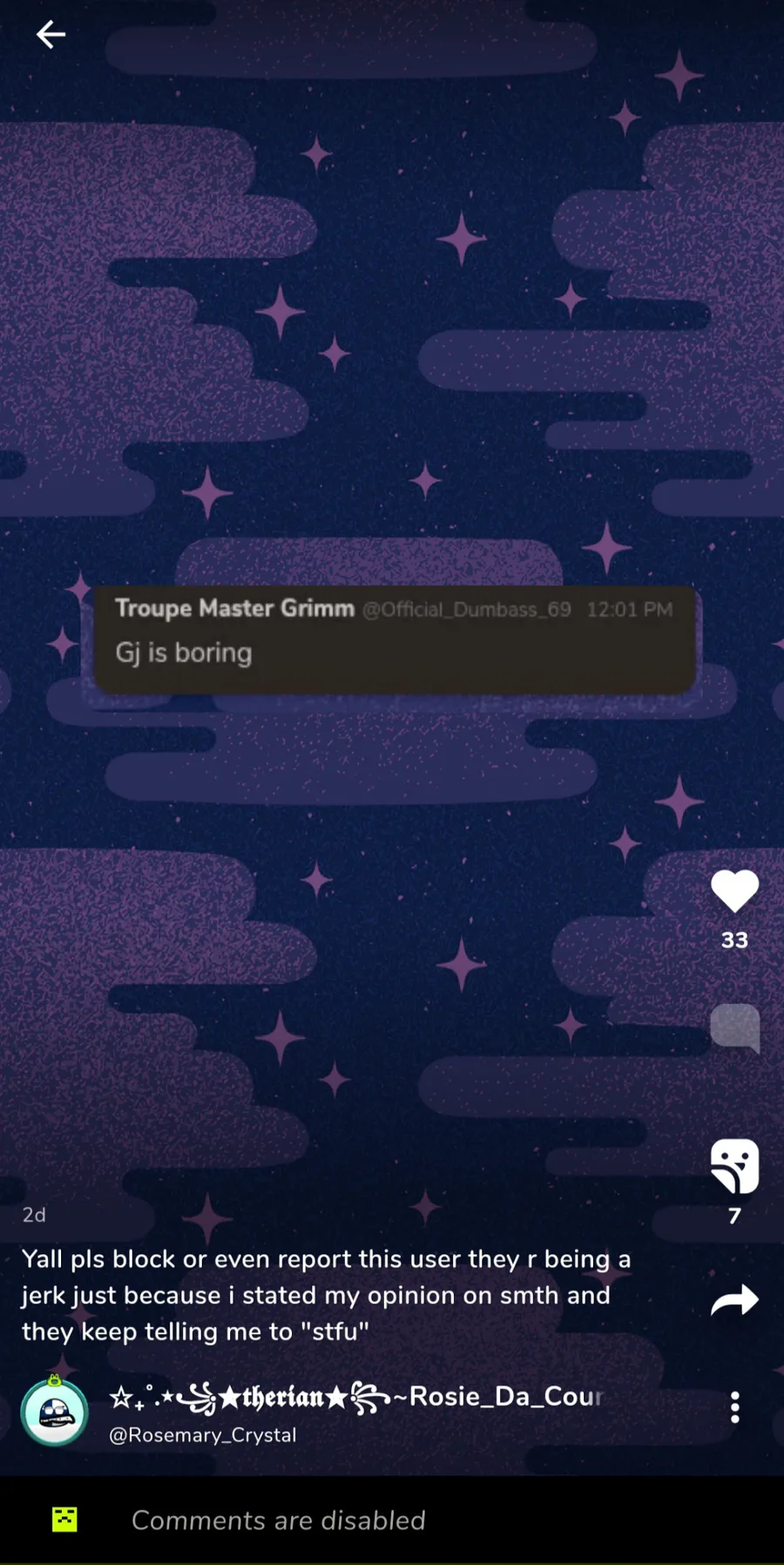Open Rosemary_Crystal's profile picture

click(54, 1413)
